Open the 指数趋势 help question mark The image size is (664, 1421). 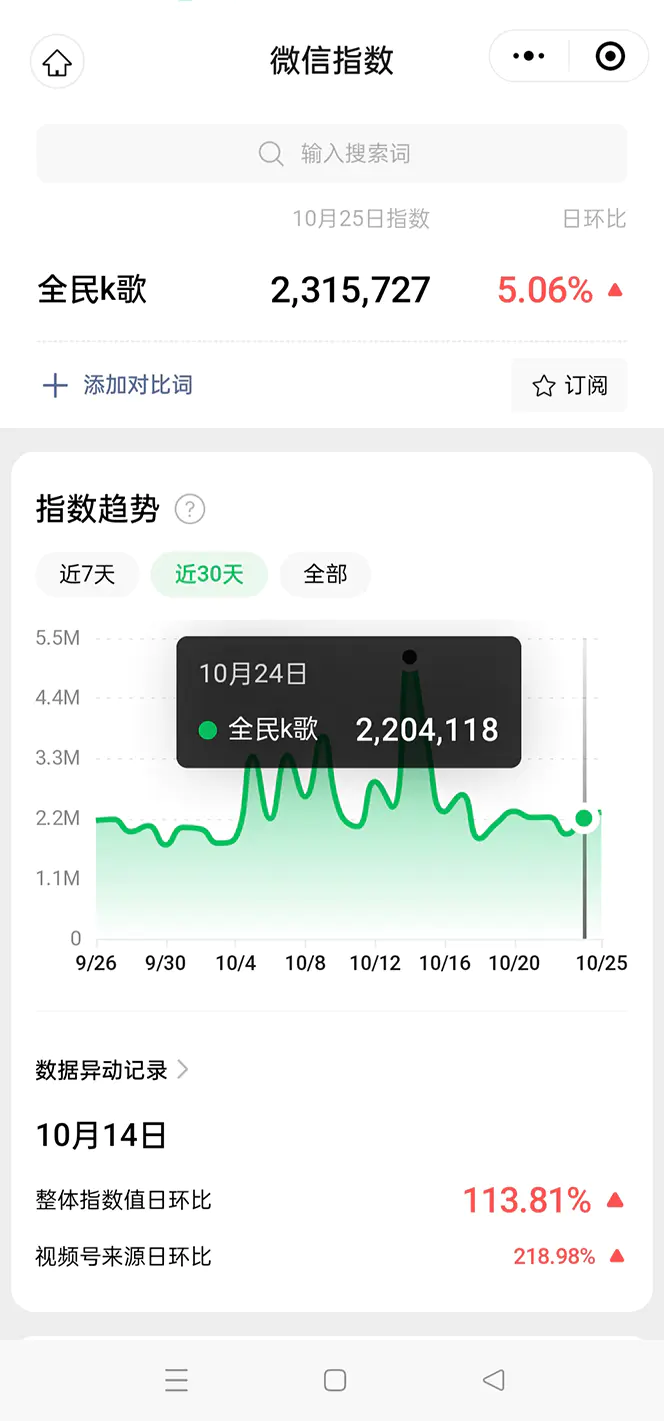point(190,510)
